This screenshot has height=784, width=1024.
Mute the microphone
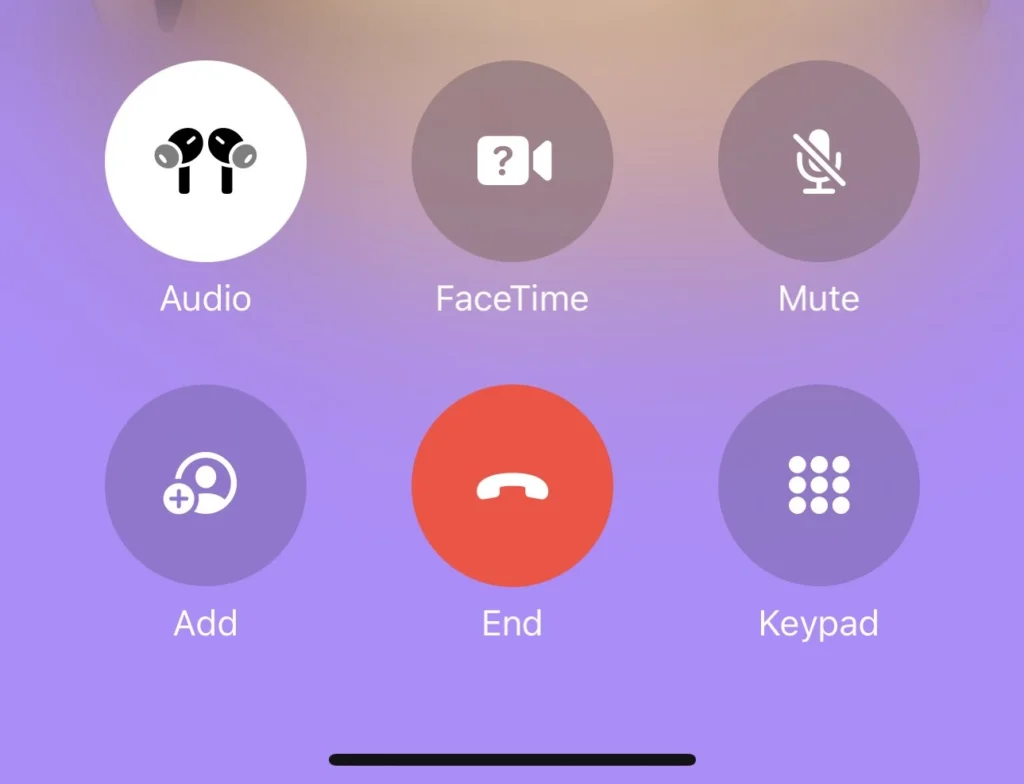pos(819,161)
